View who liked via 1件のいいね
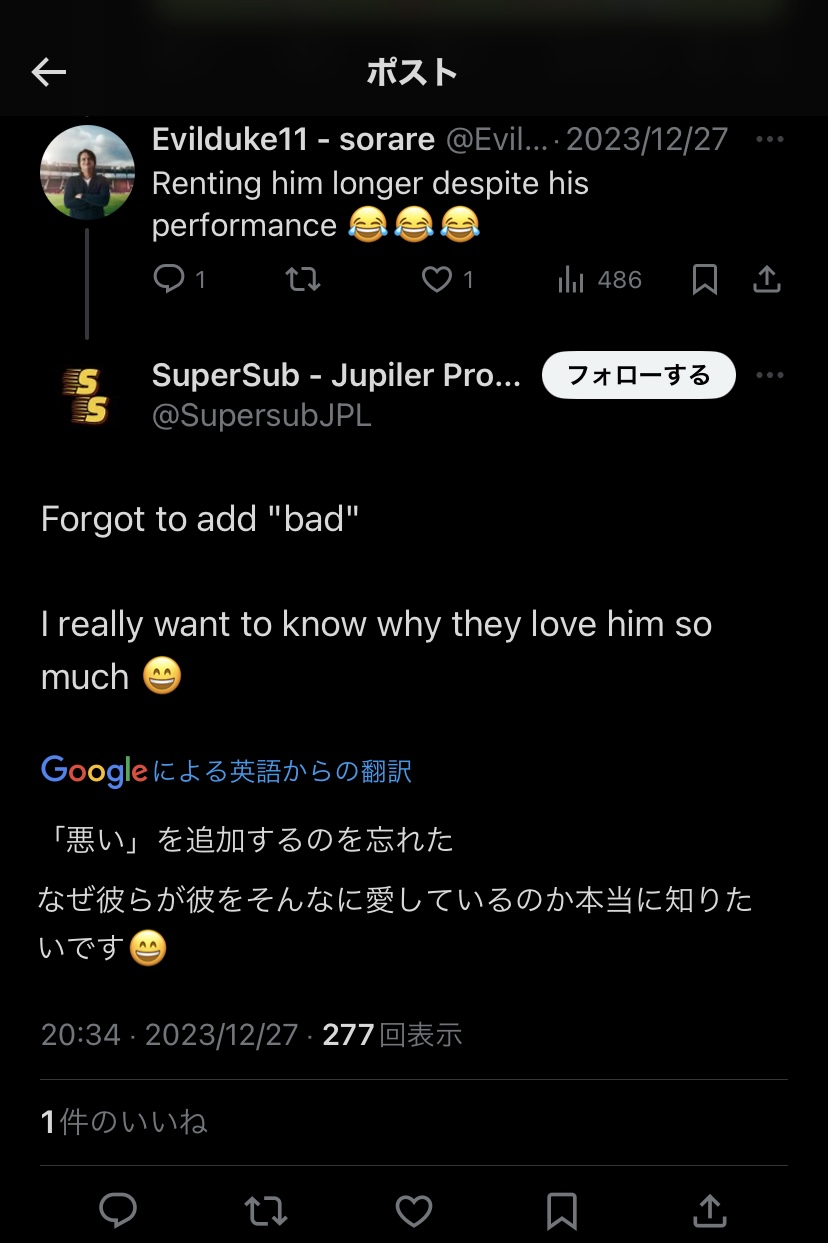The height and width of the screenshot is (1243, 828). (x=124, y=1122)
